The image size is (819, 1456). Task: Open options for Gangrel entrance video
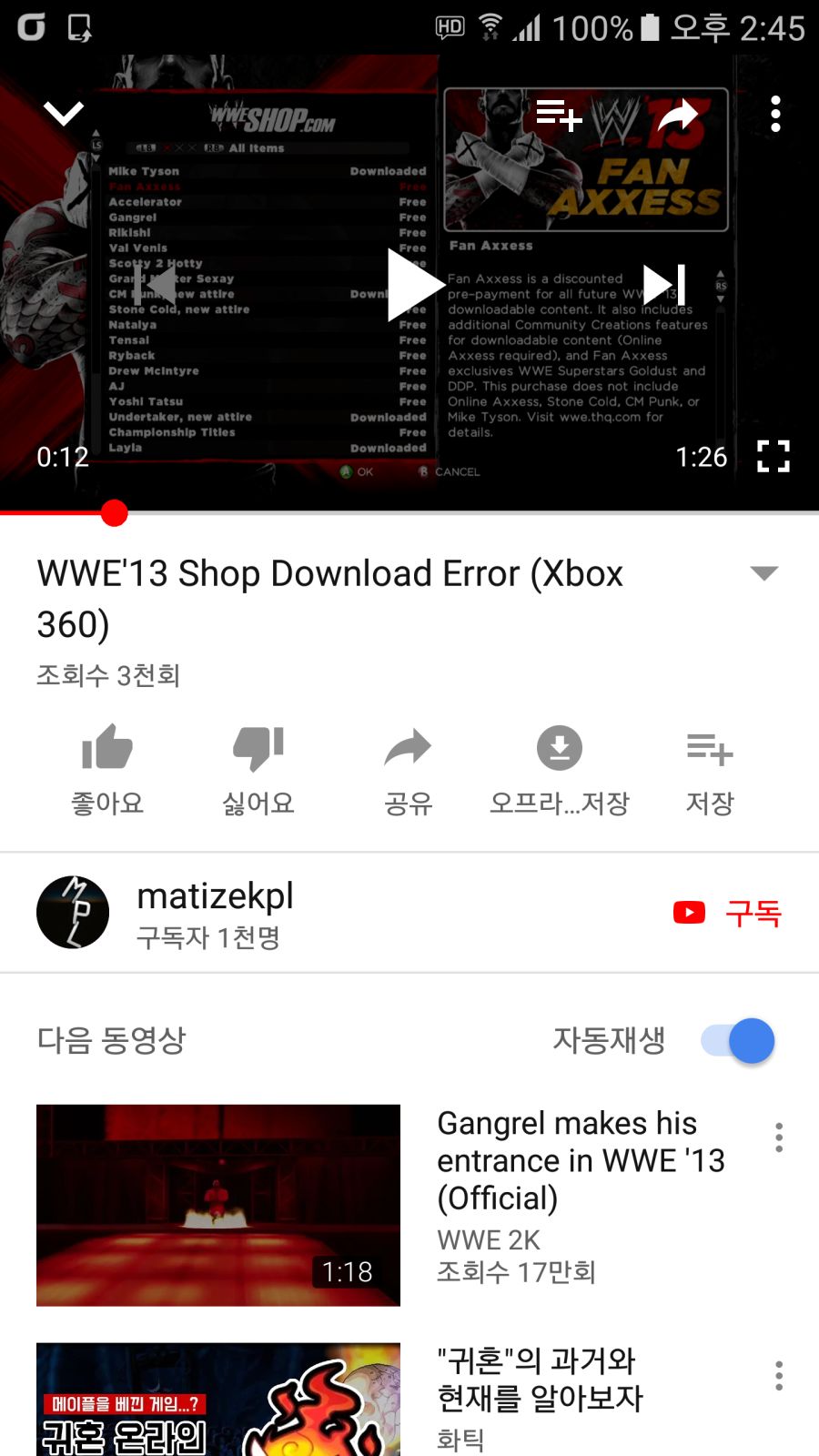point(779,1137)
